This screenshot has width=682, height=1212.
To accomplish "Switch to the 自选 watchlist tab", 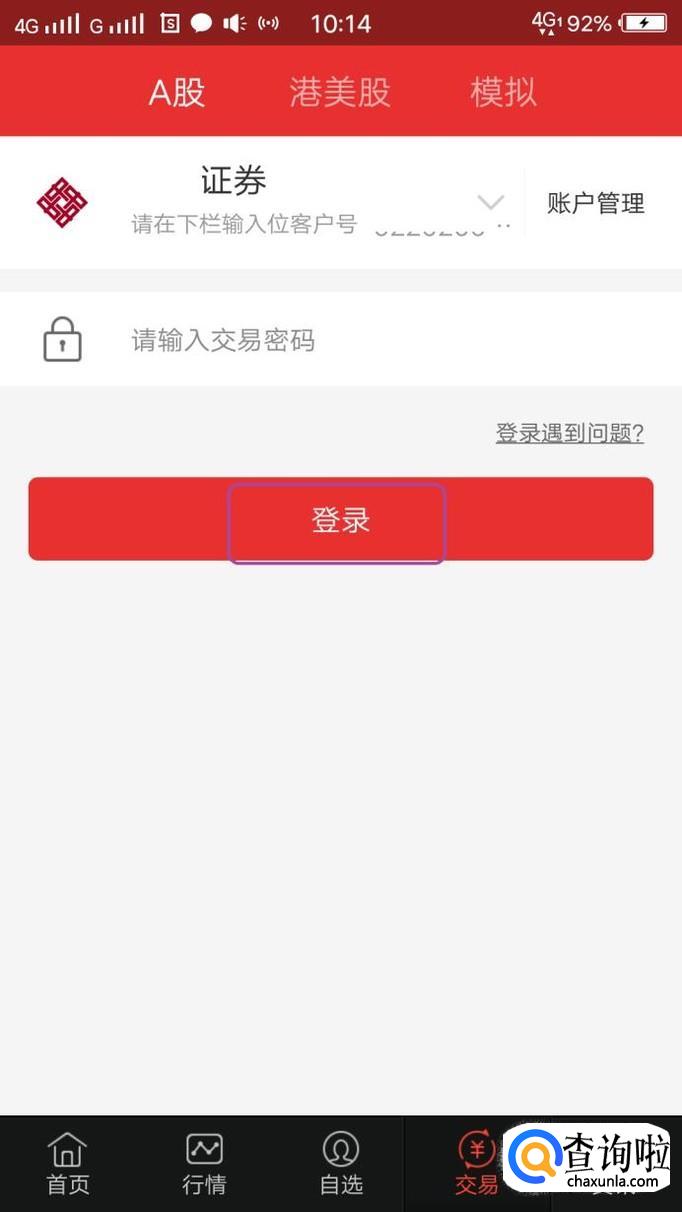I will coord(341,1164).
